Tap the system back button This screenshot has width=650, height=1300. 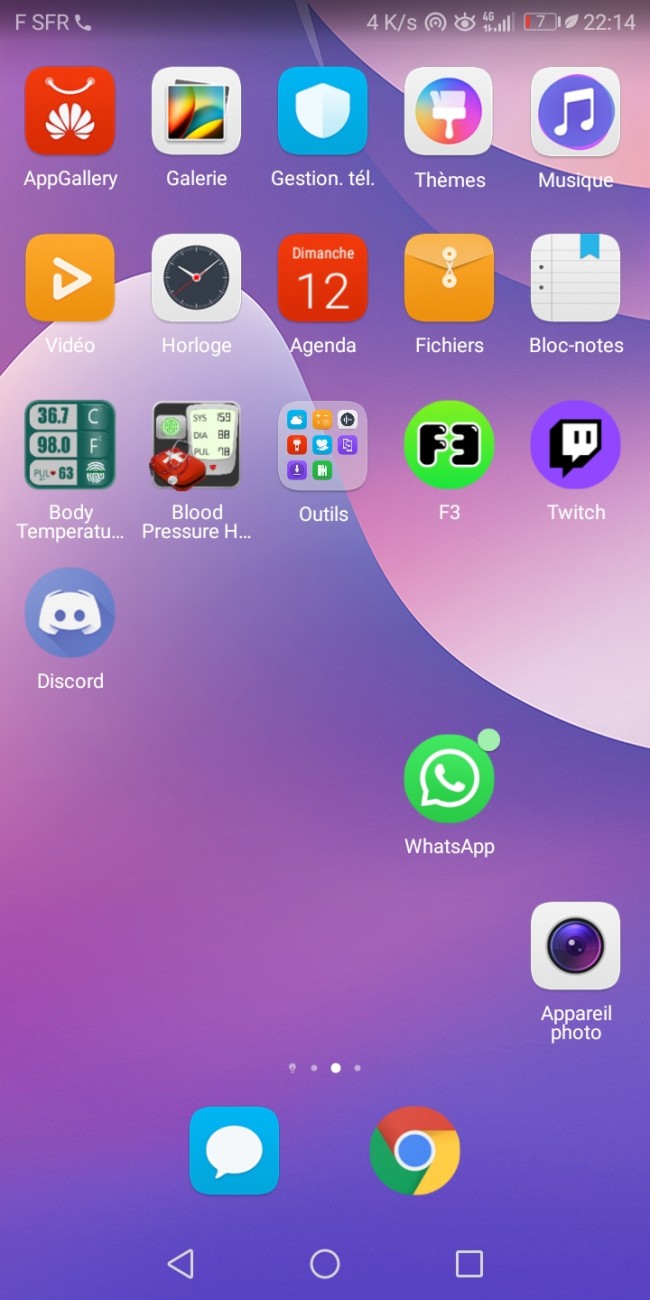click(x=180, y=1264)
